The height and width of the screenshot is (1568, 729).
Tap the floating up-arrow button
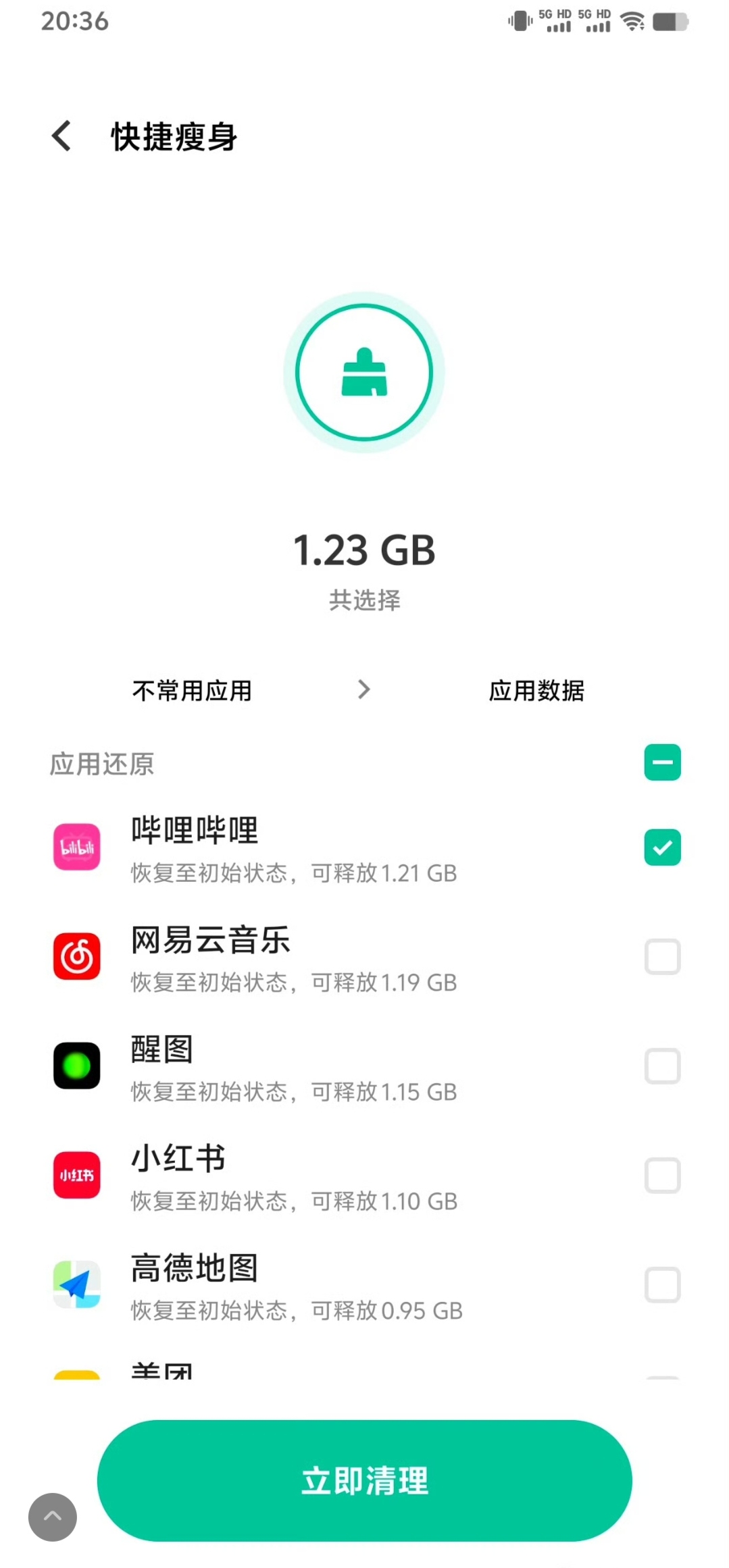[53, 1517]
